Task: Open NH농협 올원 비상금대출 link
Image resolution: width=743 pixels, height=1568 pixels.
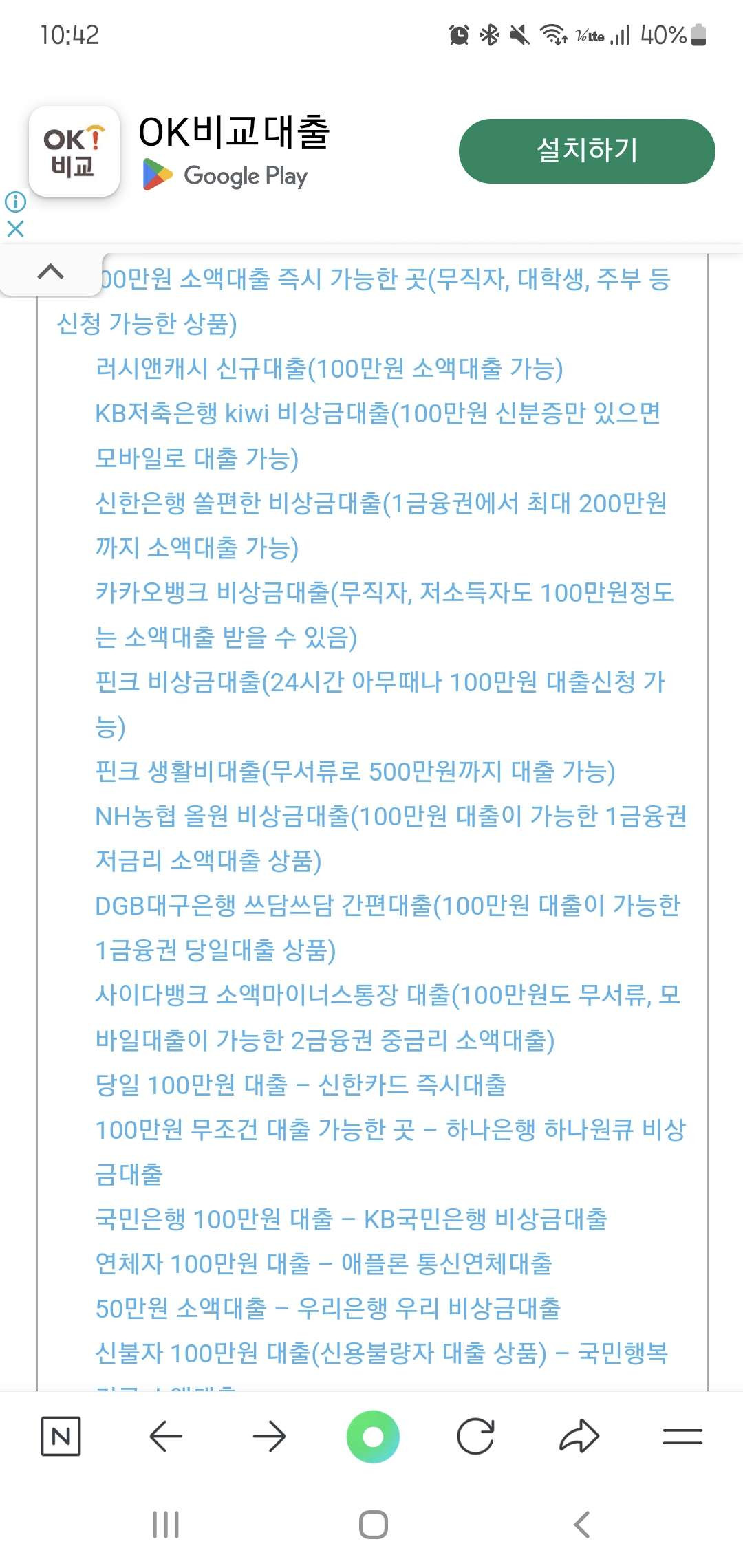Action: click(391, 838)
